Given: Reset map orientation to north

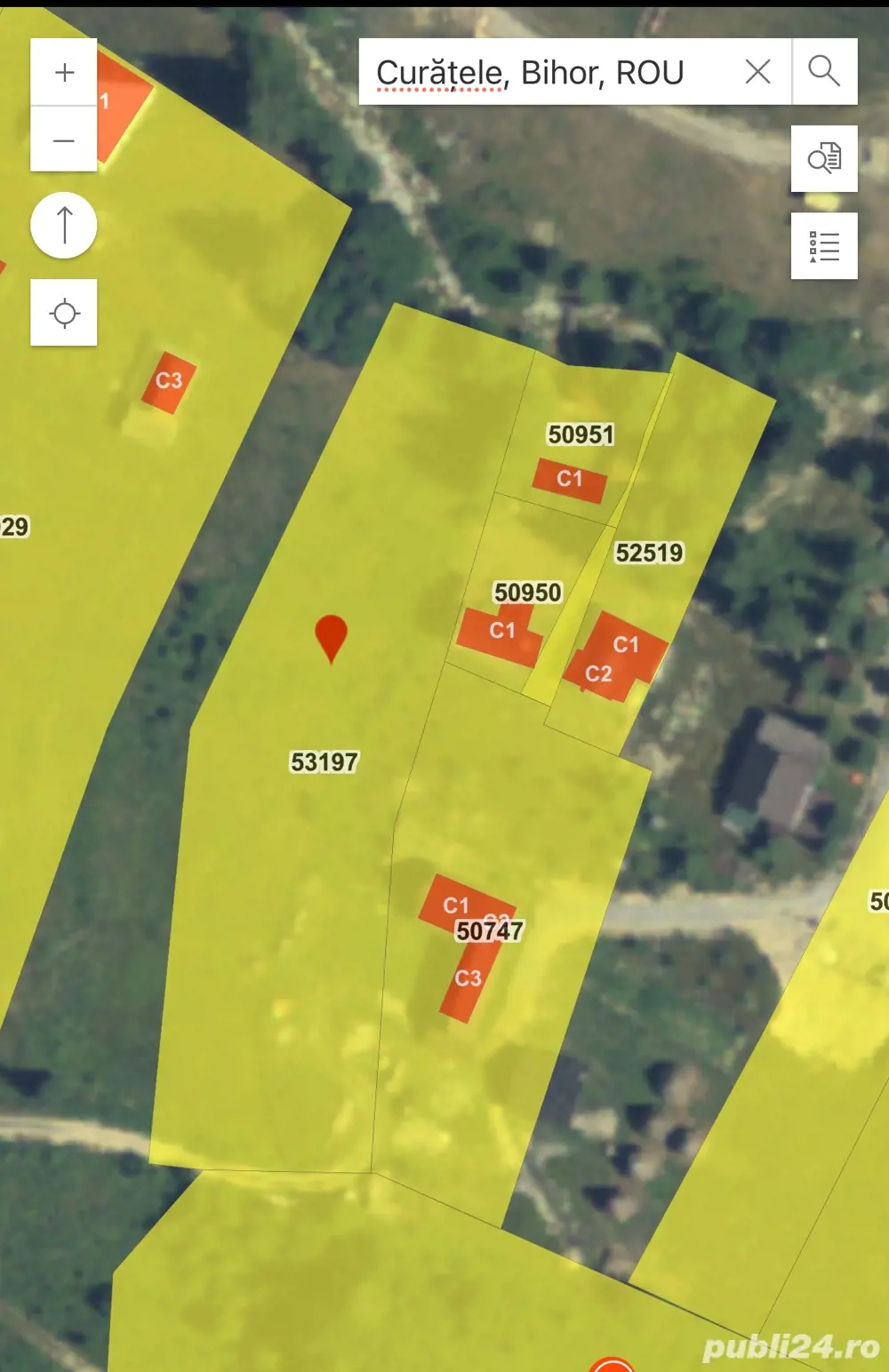Looking at the screenshot, I should 64,225.
